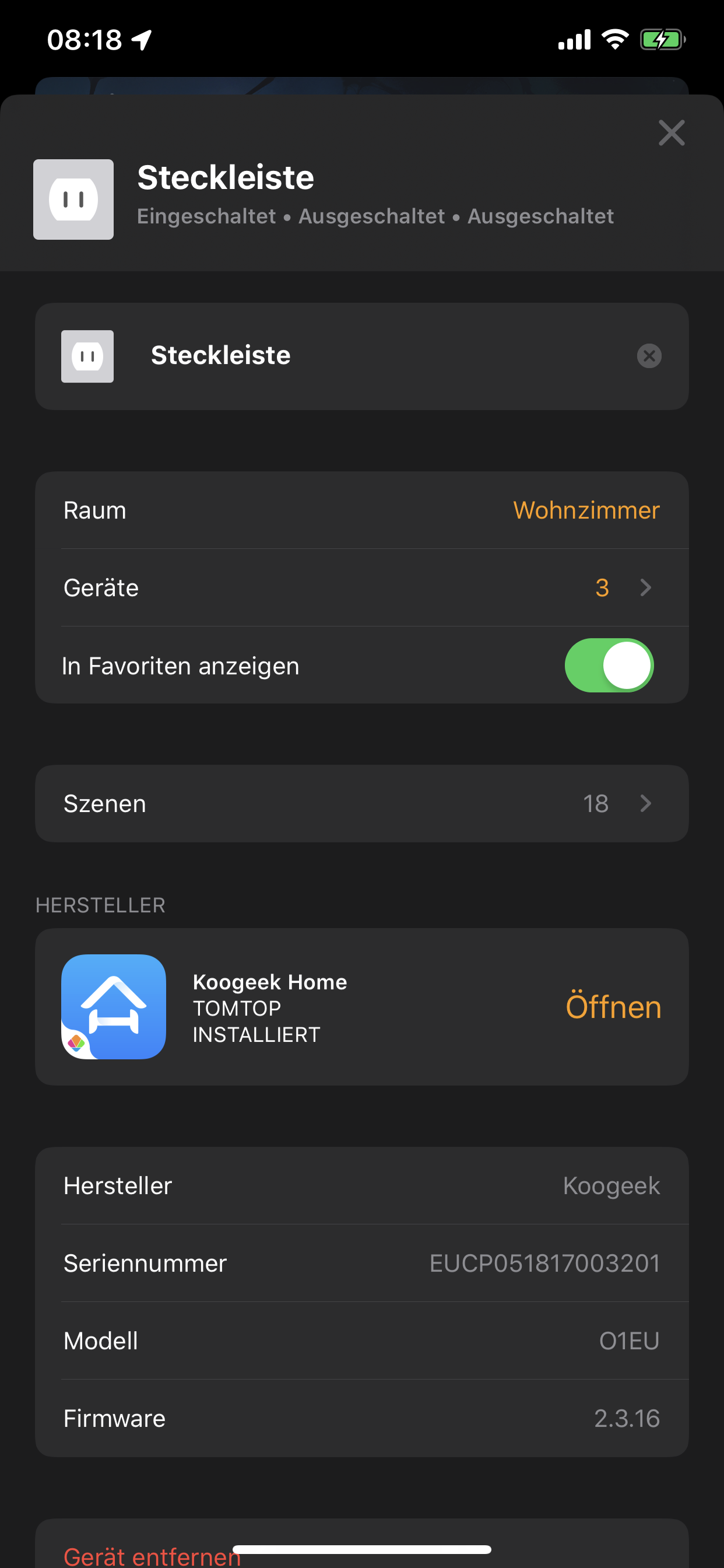Open the Szenen row
Image resolution: width=724 pixels, height=1568 pixels.
(361, 803)
